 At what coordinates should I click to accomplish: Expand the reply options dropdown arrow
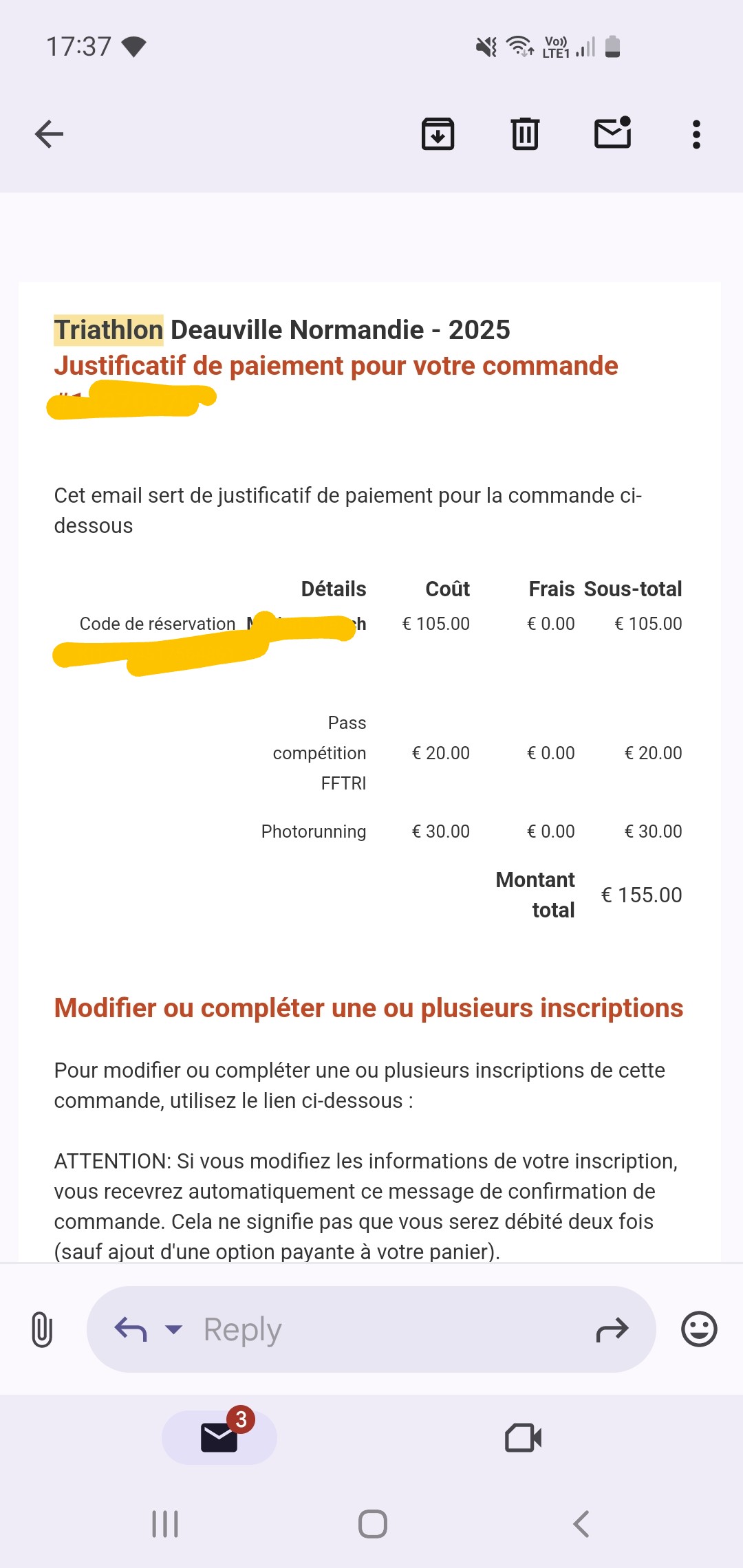click(174, 1329)
